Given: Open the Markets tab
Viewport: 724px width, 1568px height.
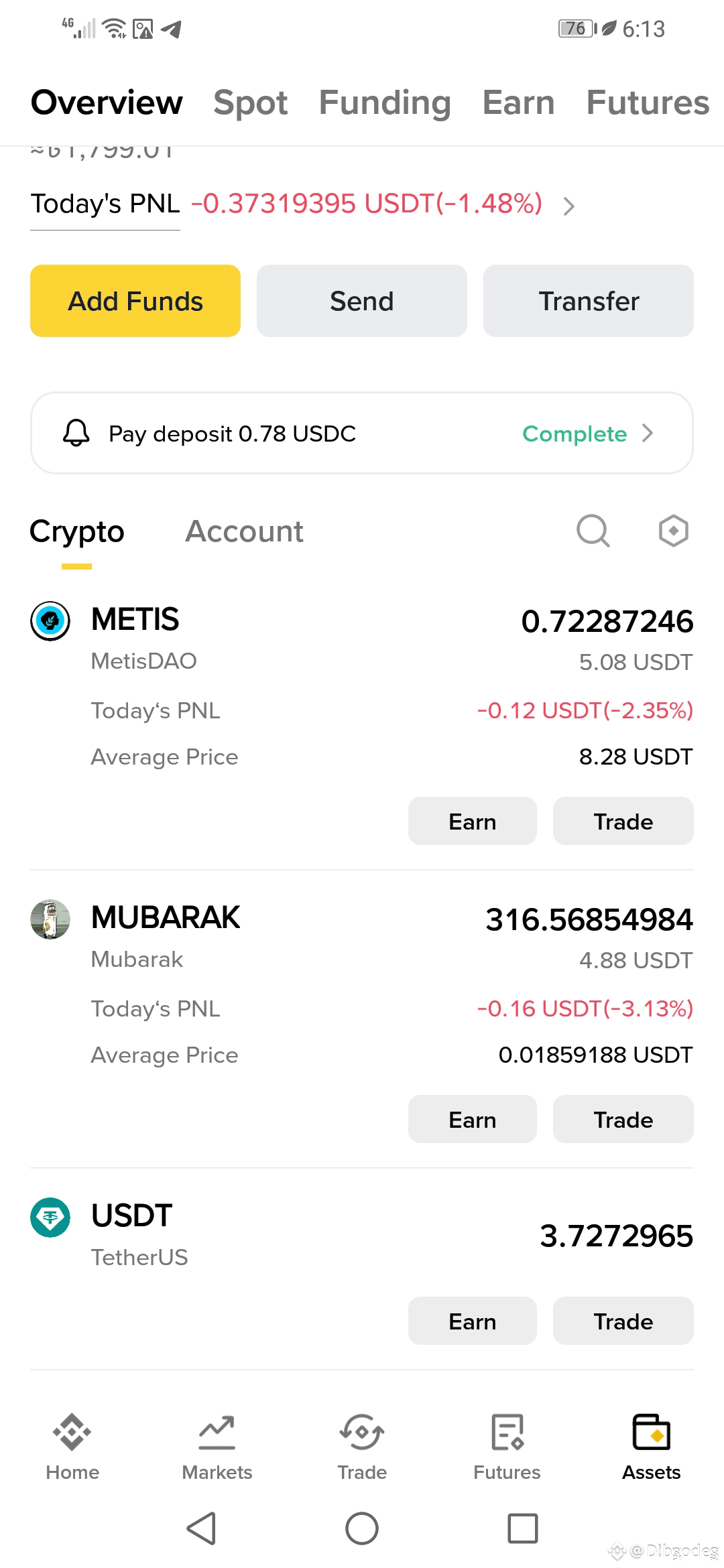Looking at the screenshot, I should [x=217, y=1446].
